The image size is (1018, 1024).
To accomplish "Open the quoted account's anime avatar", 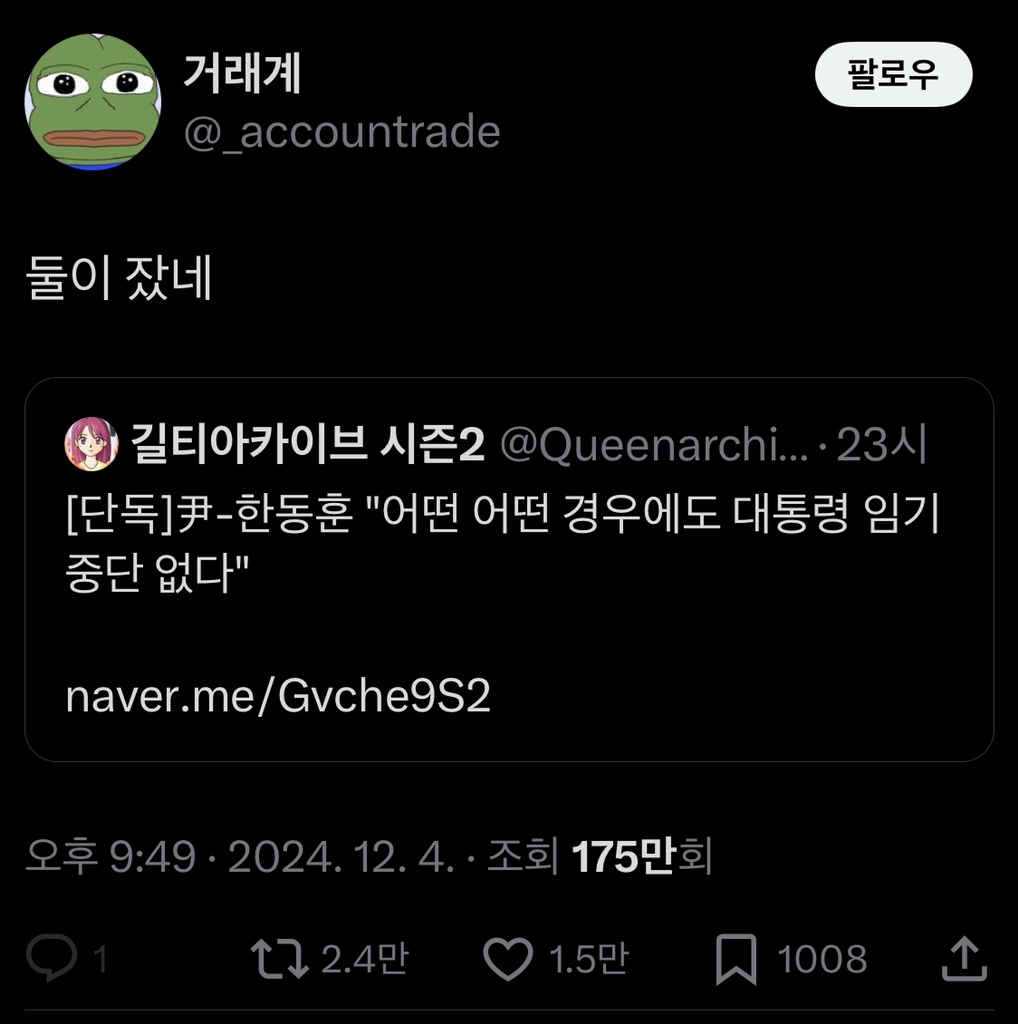I will [x=89, y=440].
